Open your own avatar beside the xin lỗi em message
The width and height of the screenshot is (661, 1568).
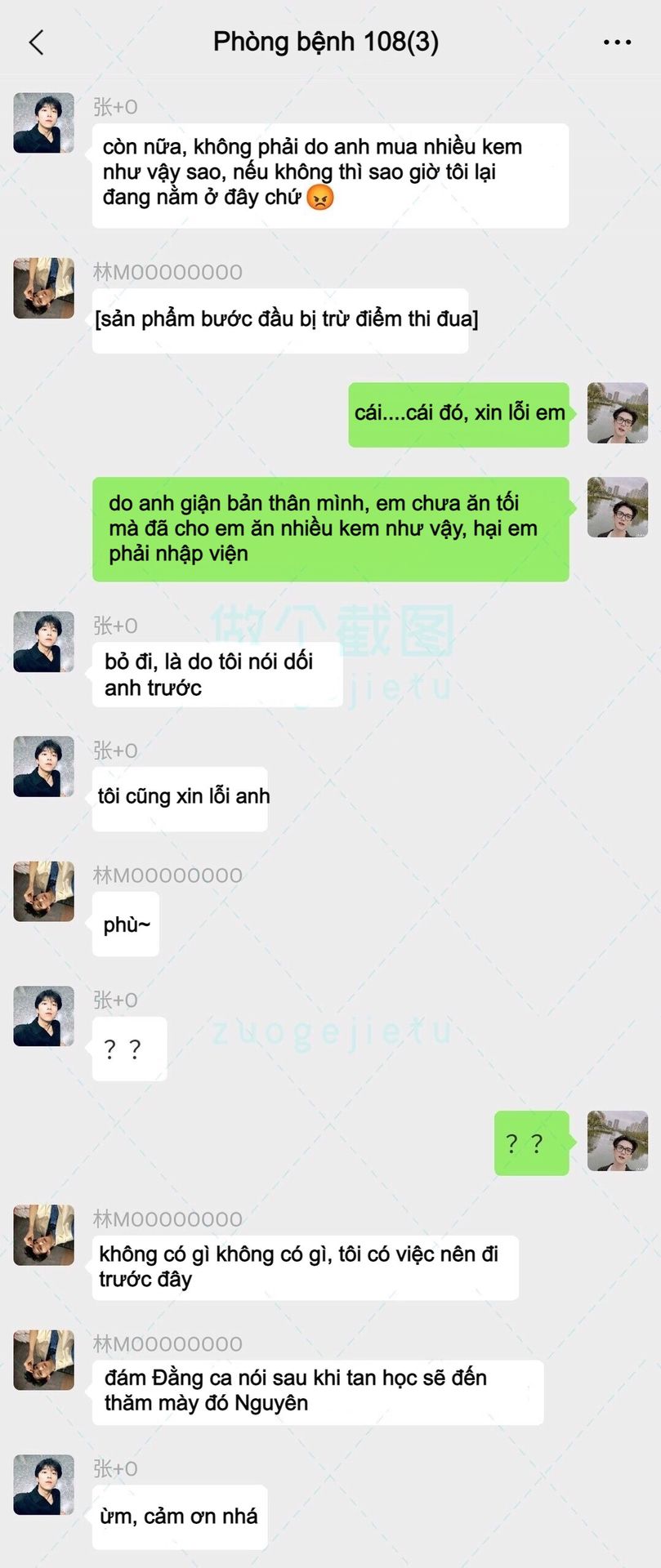(617, 413)
